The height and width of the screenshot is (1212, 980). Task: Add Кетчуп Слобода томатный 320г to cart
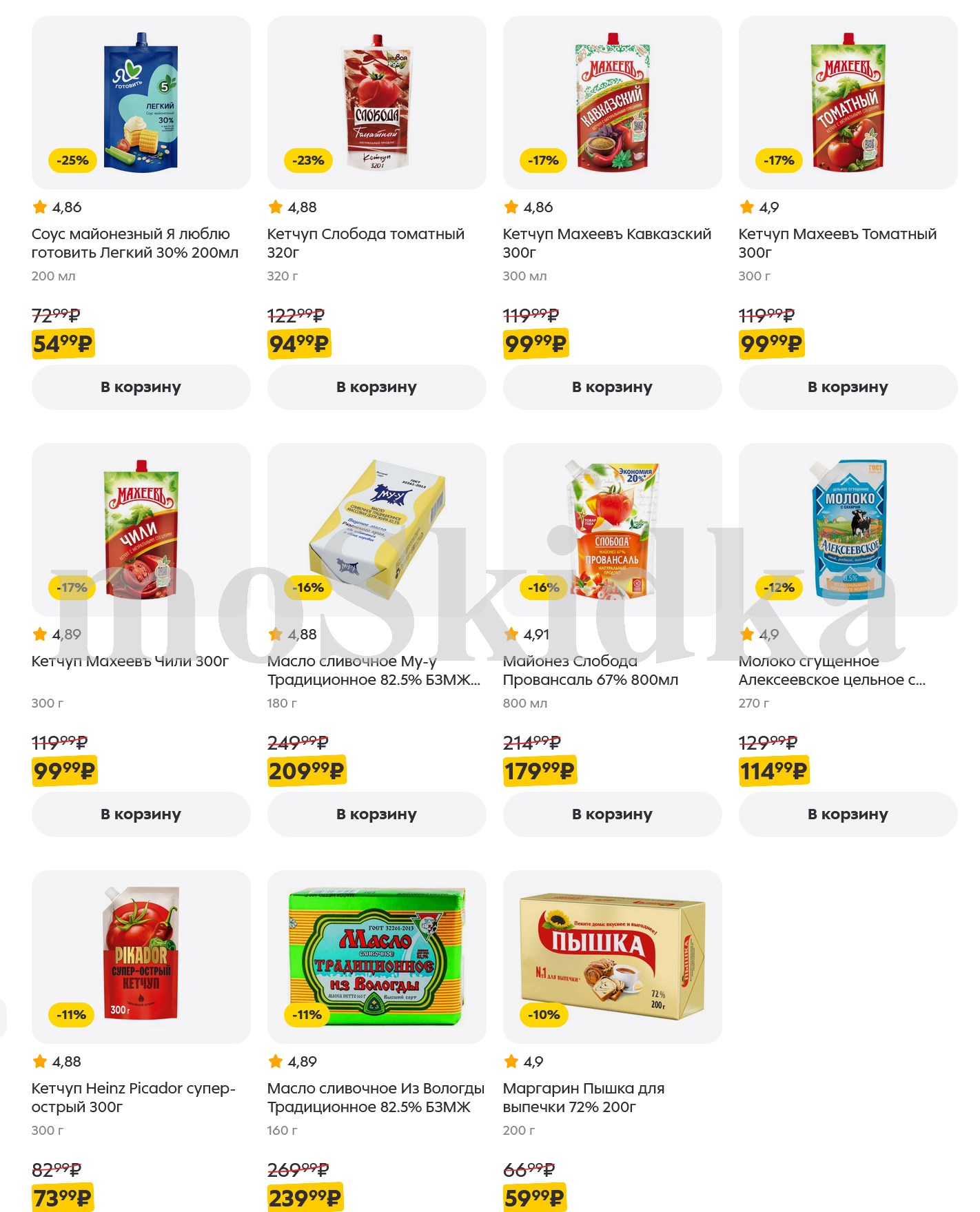pos(376,387)
